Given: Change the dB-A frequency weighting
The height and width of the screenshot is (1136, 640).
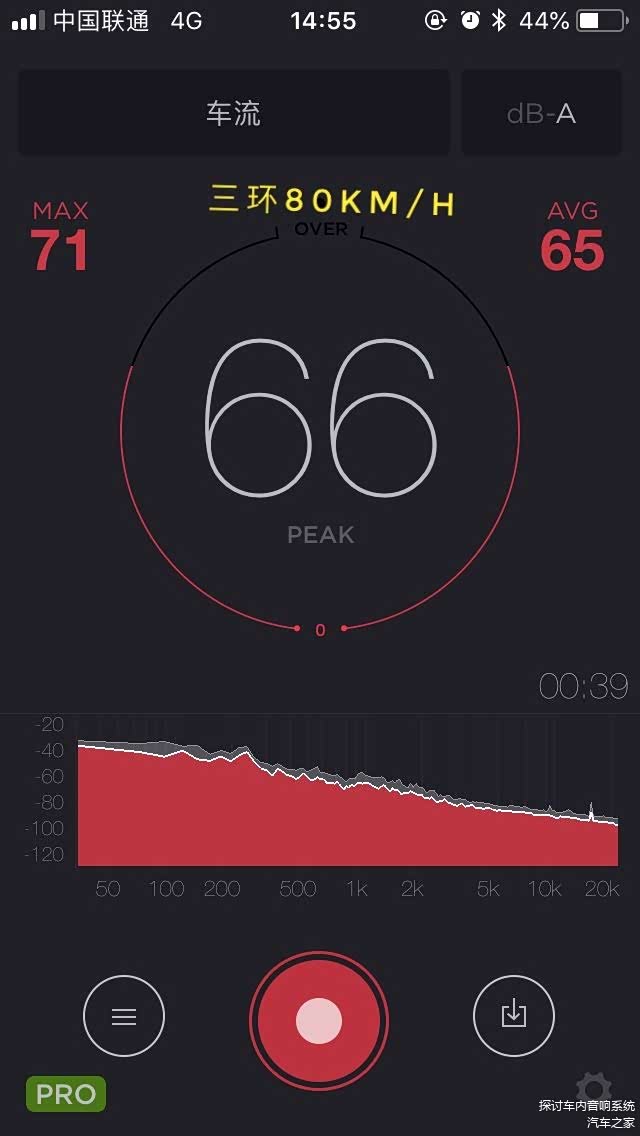Looking at the screenshot, I should [541, 113].
